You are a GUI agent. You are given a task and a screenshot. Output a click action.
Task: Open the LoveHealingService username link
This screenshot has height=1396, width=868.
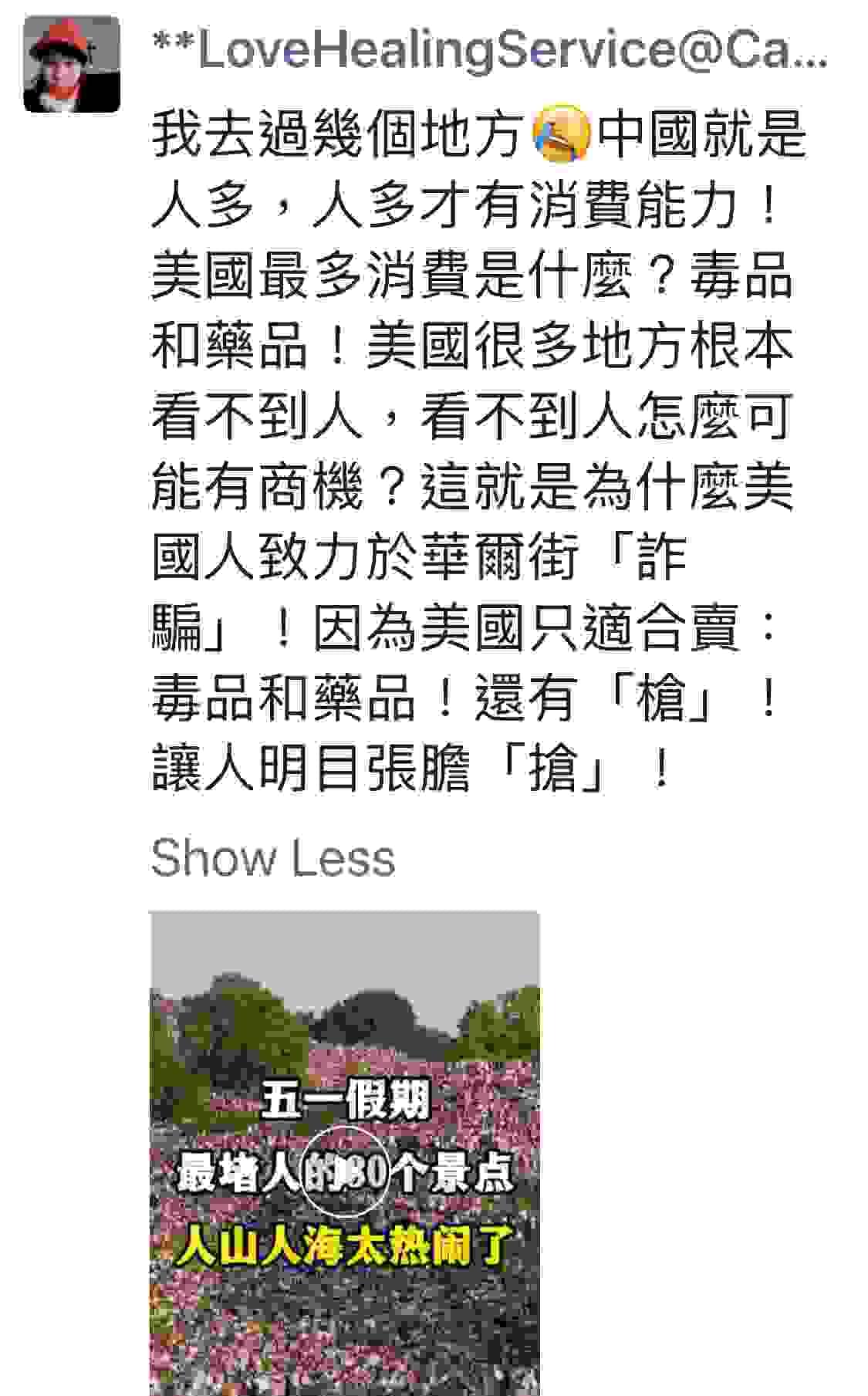(489, 49)
